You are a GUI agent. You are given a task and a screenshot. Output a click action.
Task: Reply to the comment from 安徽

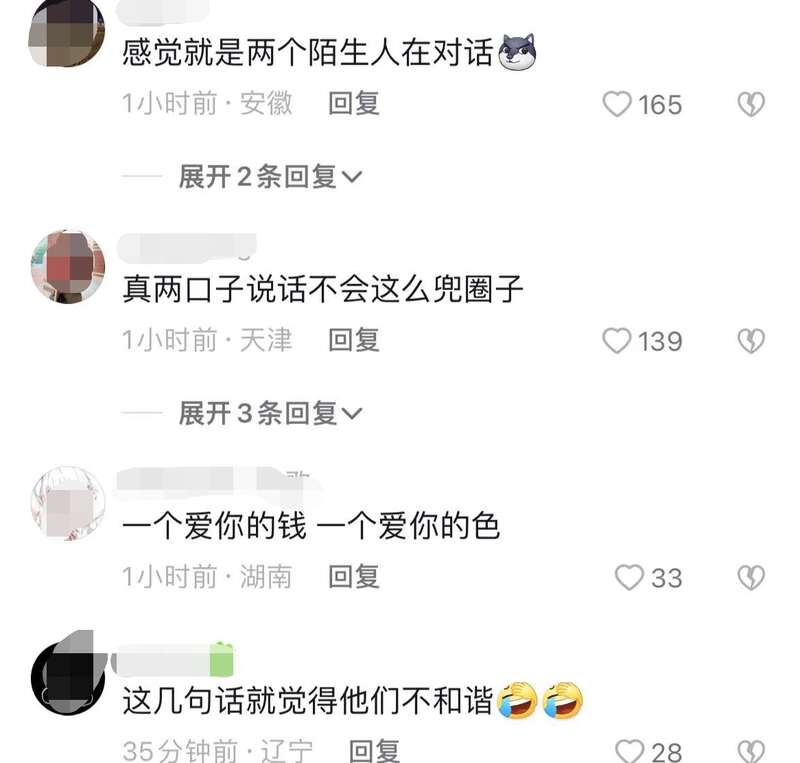(x=354, y=103)
